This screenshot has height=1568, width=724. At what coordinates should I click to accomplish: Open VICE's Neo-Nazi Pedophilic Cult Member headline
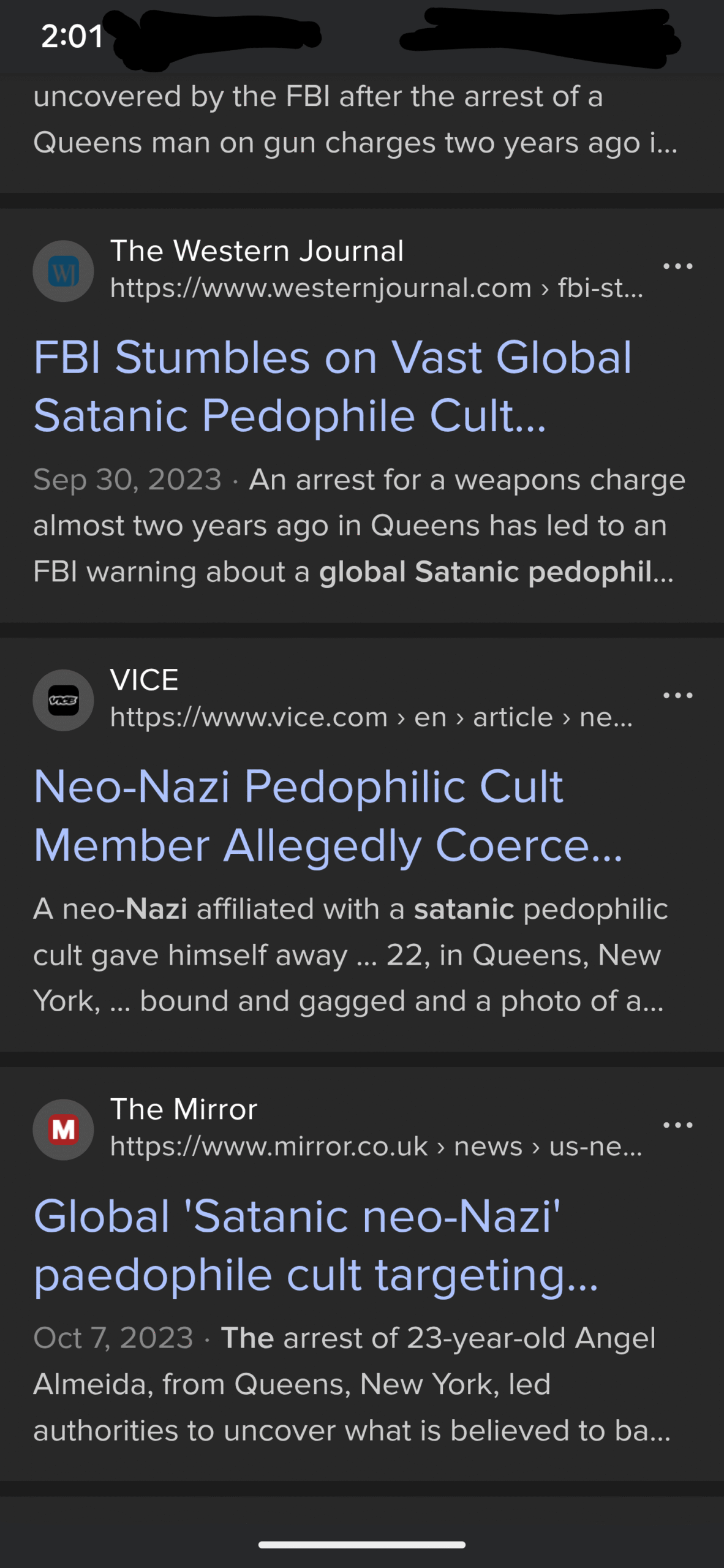click(328, 815)
